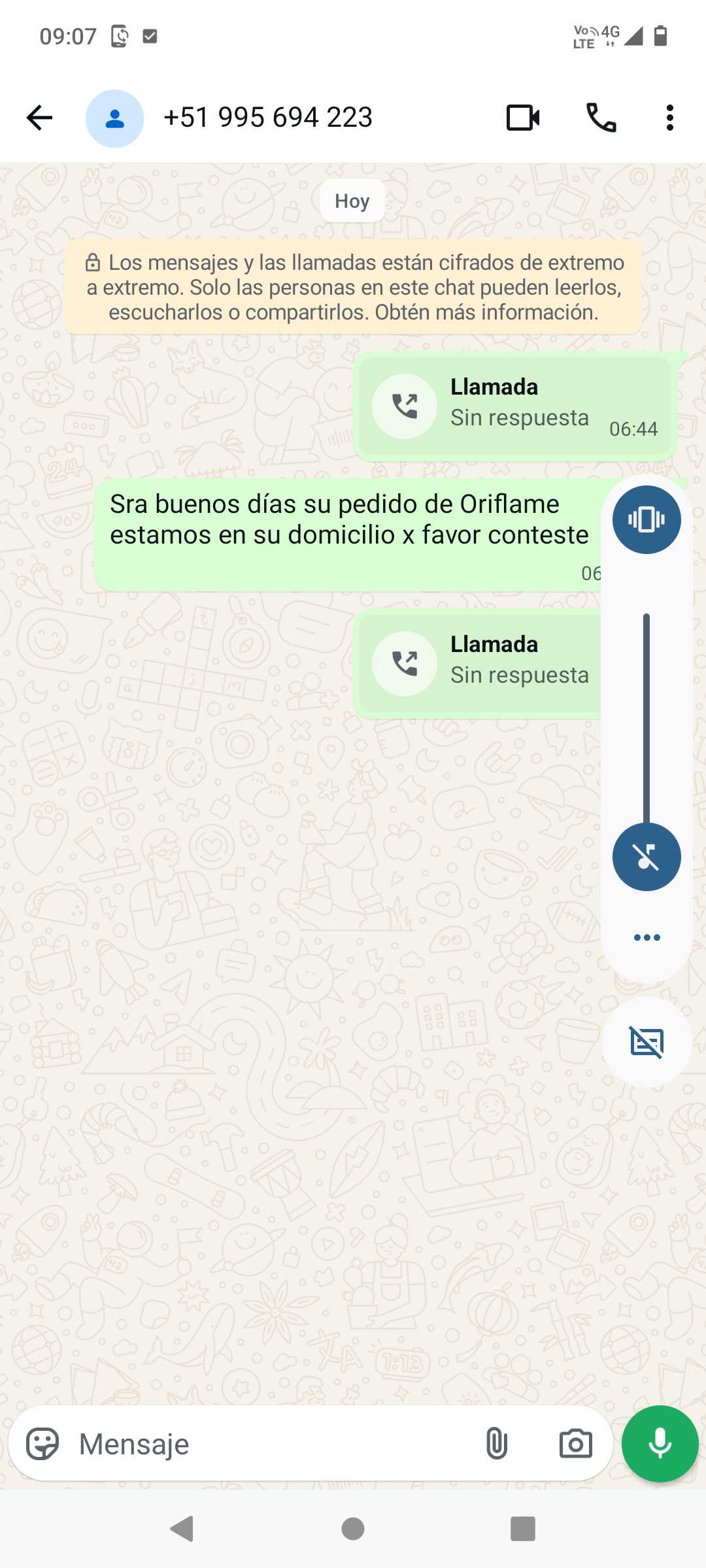Image resolution: width=706 pixels, height=1568 pixels.
Task: Tap the voice message microphone button
Action: pos(660,1444)
